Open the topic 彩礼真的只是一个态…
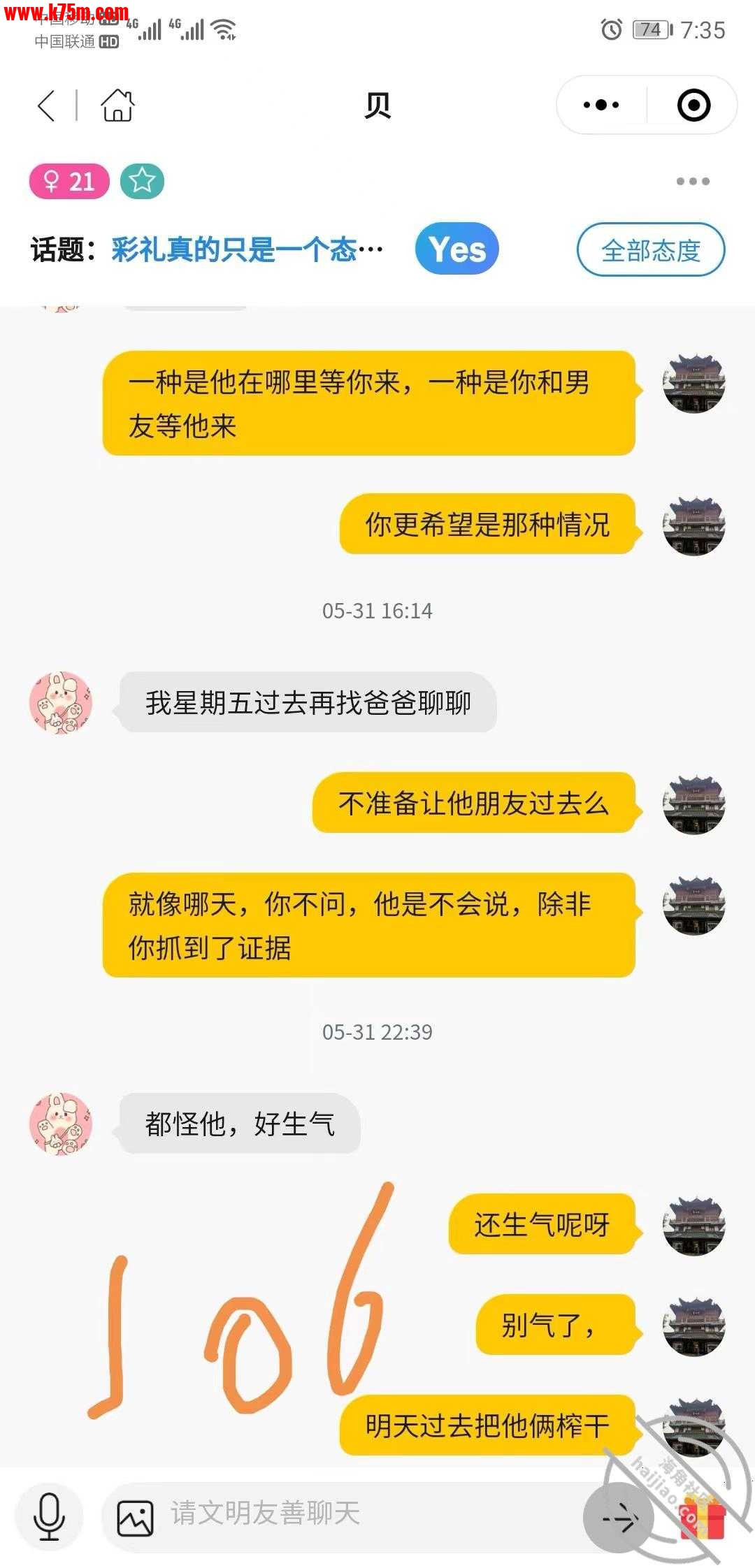The image size is (755, 1568). 247,249
